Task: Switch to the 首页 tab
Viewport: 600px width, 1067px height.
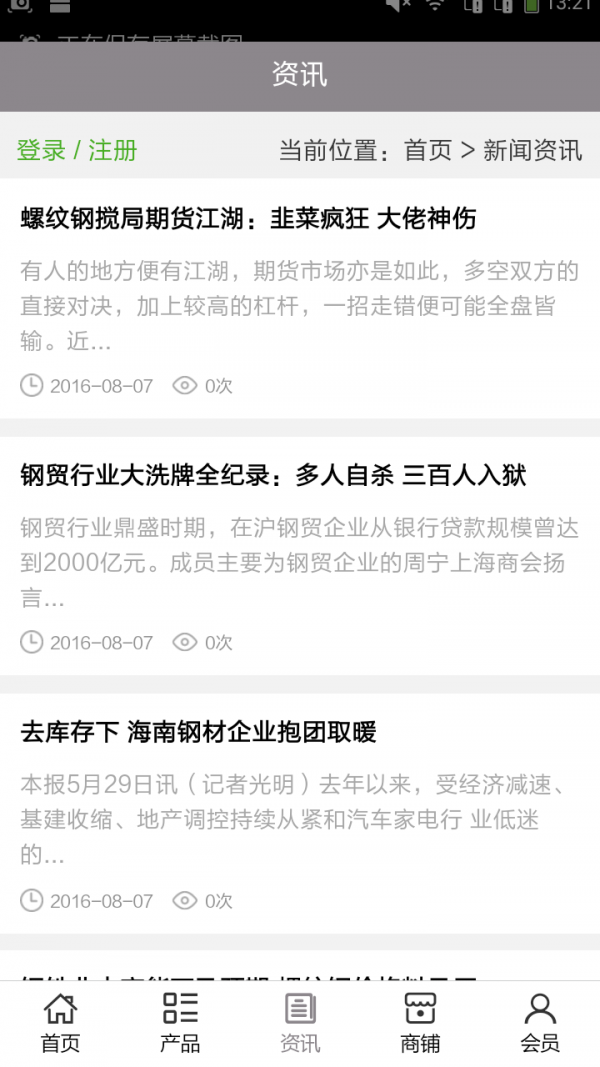Action: pos(60,1023)
